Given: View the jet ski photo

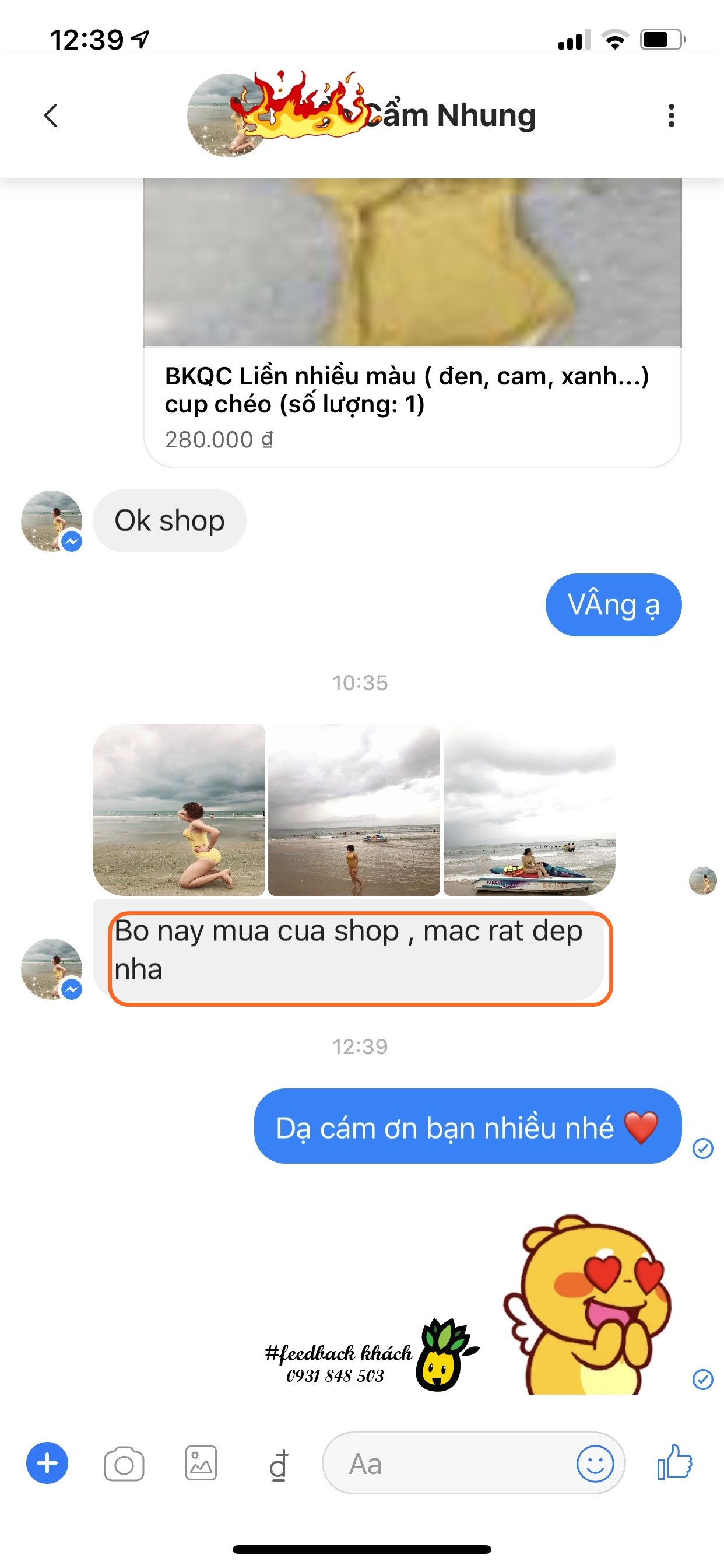Looking at the screenshot, I should click(529, 810).
